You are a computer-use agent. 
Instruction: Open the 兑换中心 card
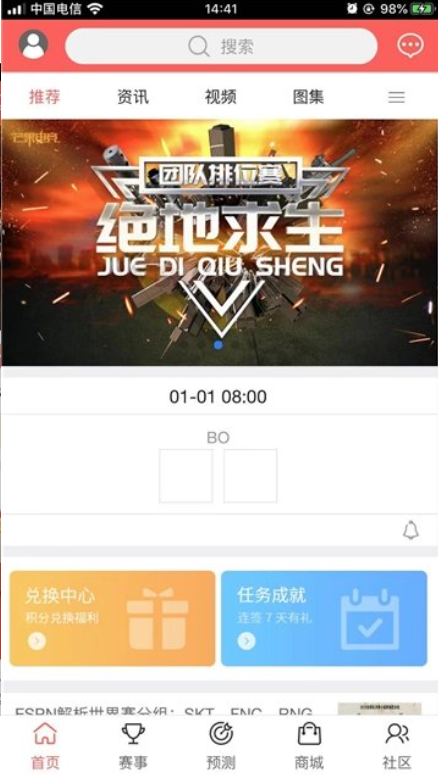coord(112,618)
